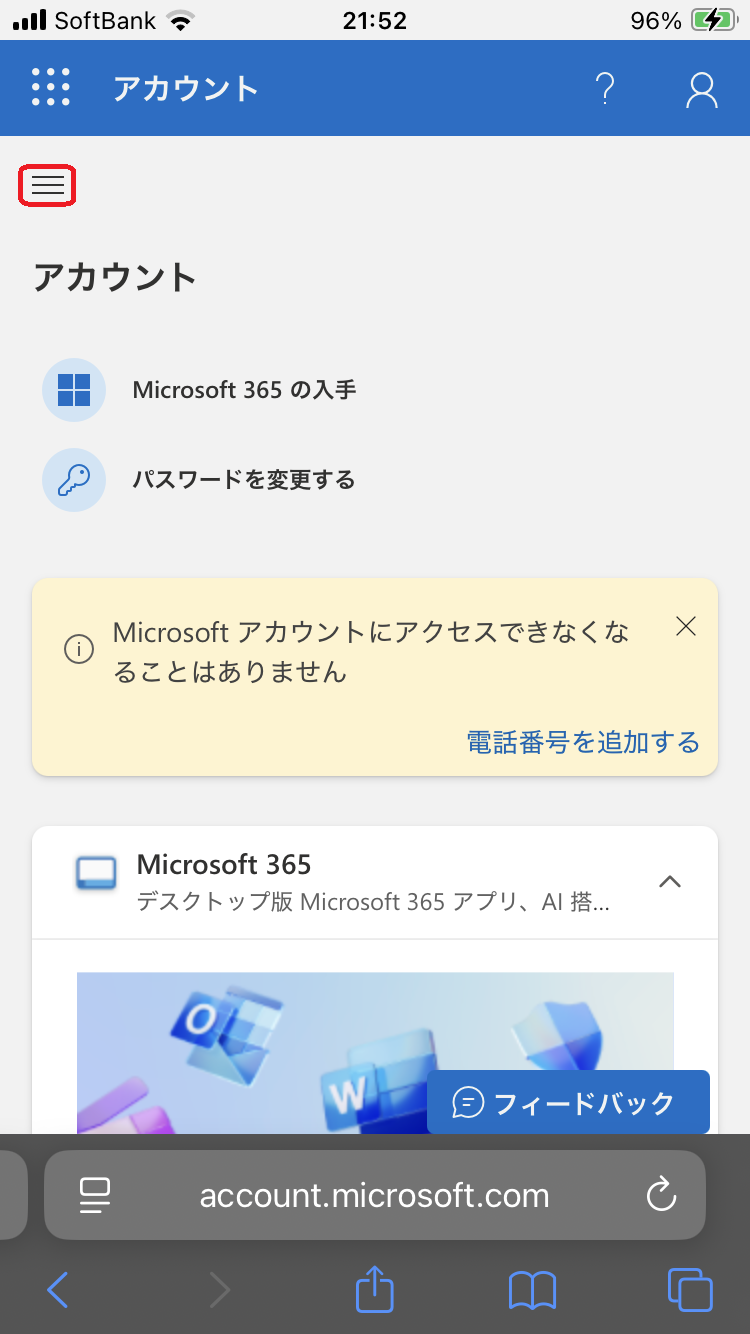Open the フィードバック button
The image size is (750, 1334).
point(568,1103)
